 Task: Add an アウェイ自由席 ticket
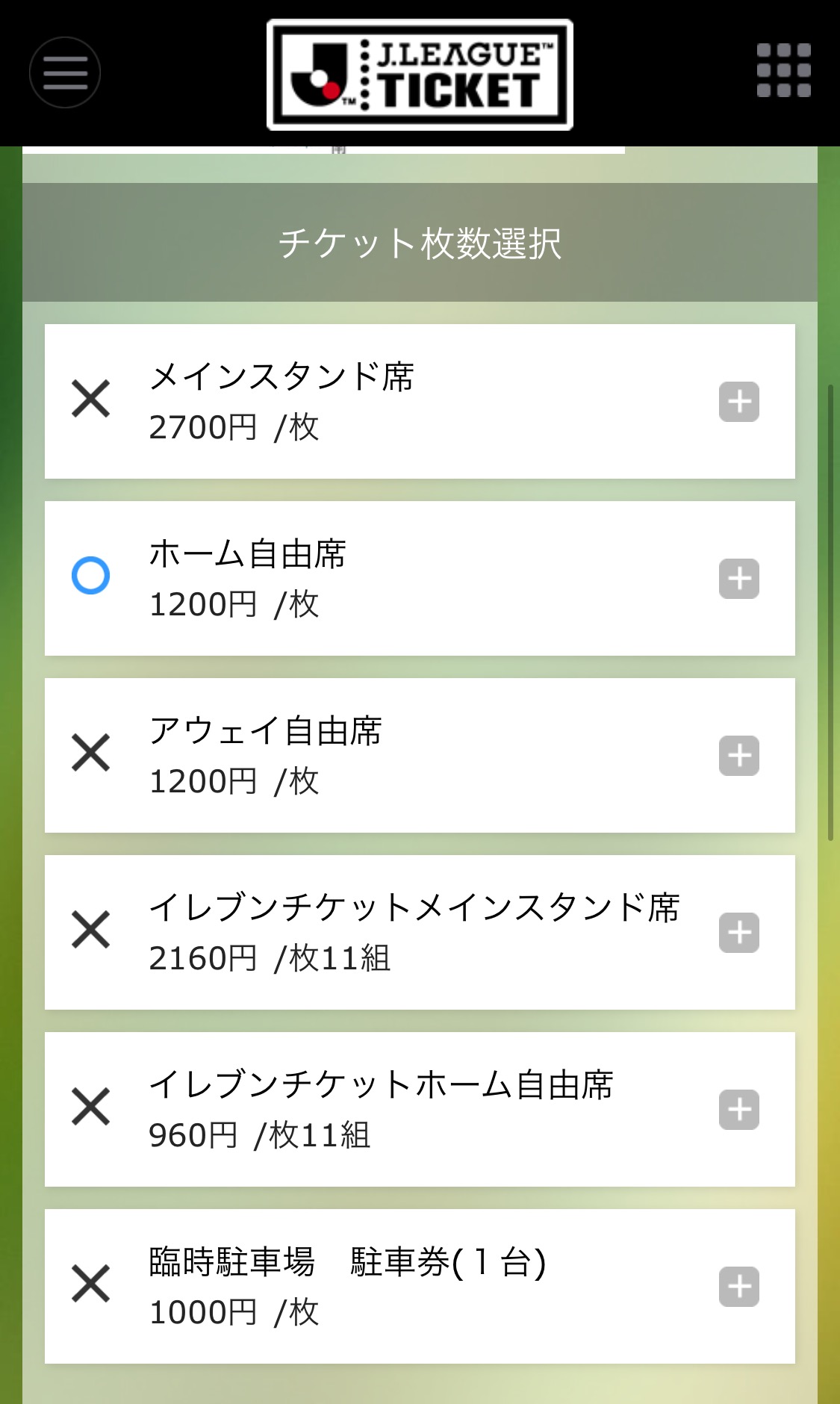[738, 756]
